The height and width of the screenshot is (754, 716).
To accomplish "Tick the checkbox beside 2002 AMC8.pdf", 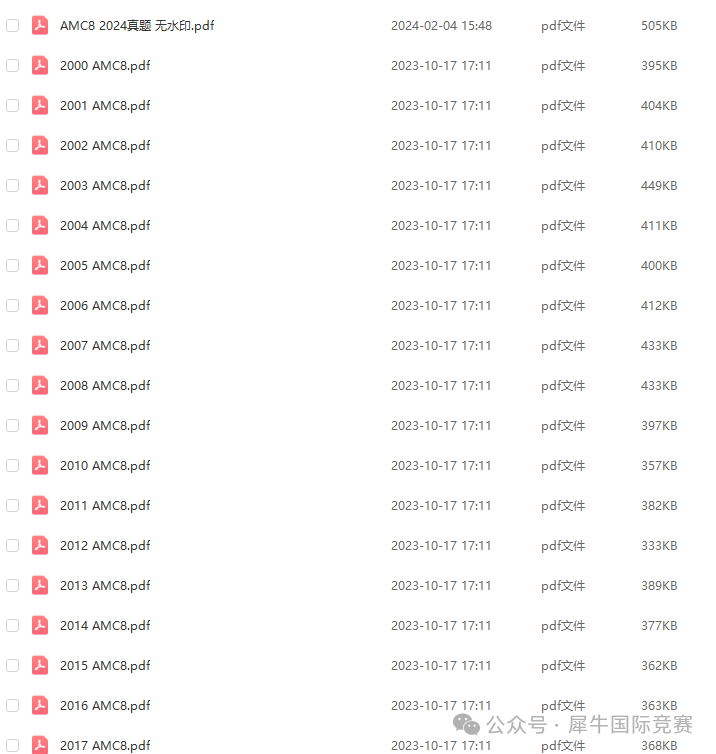I will [13, 145].
